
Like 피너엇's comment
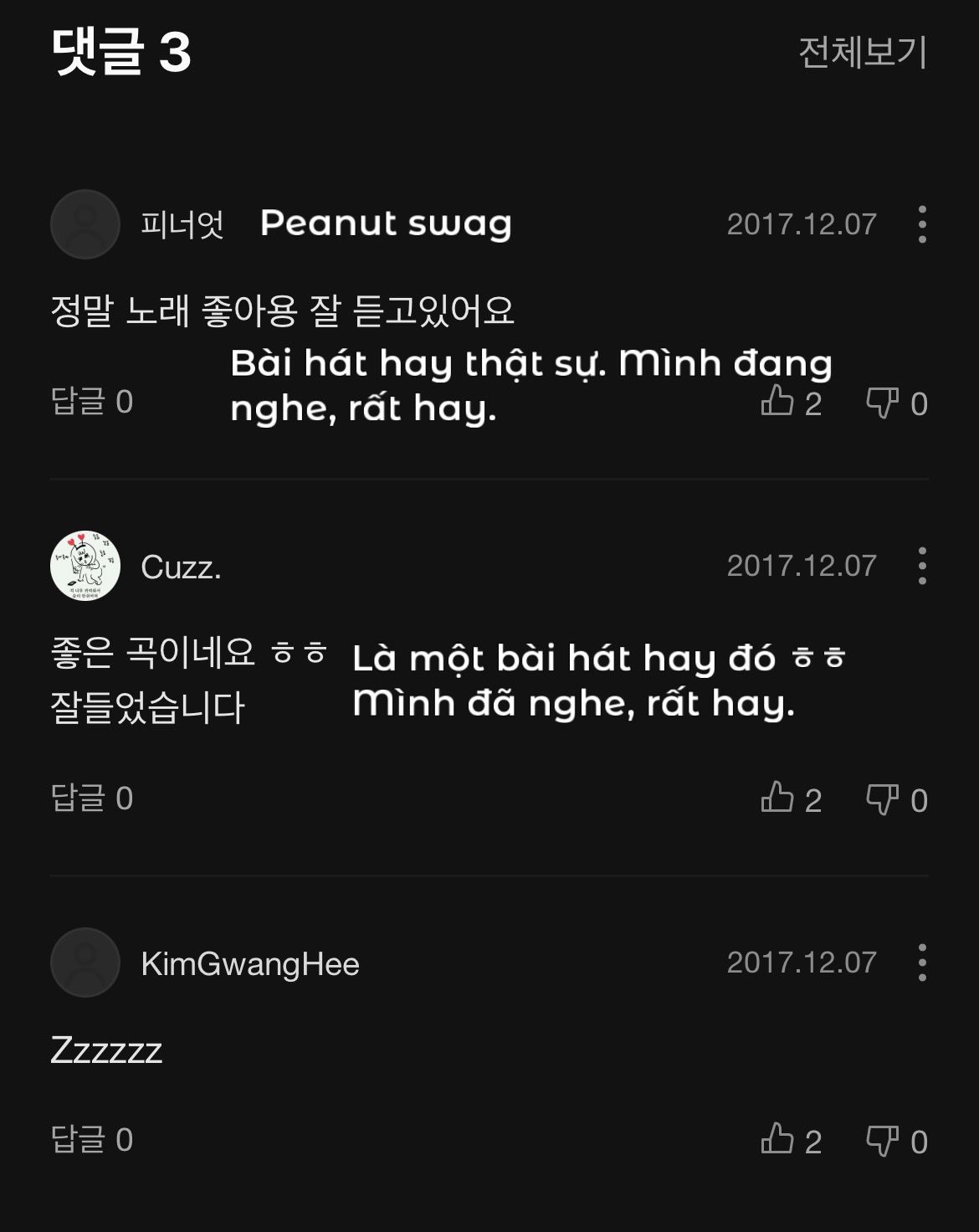click(778, 402)
